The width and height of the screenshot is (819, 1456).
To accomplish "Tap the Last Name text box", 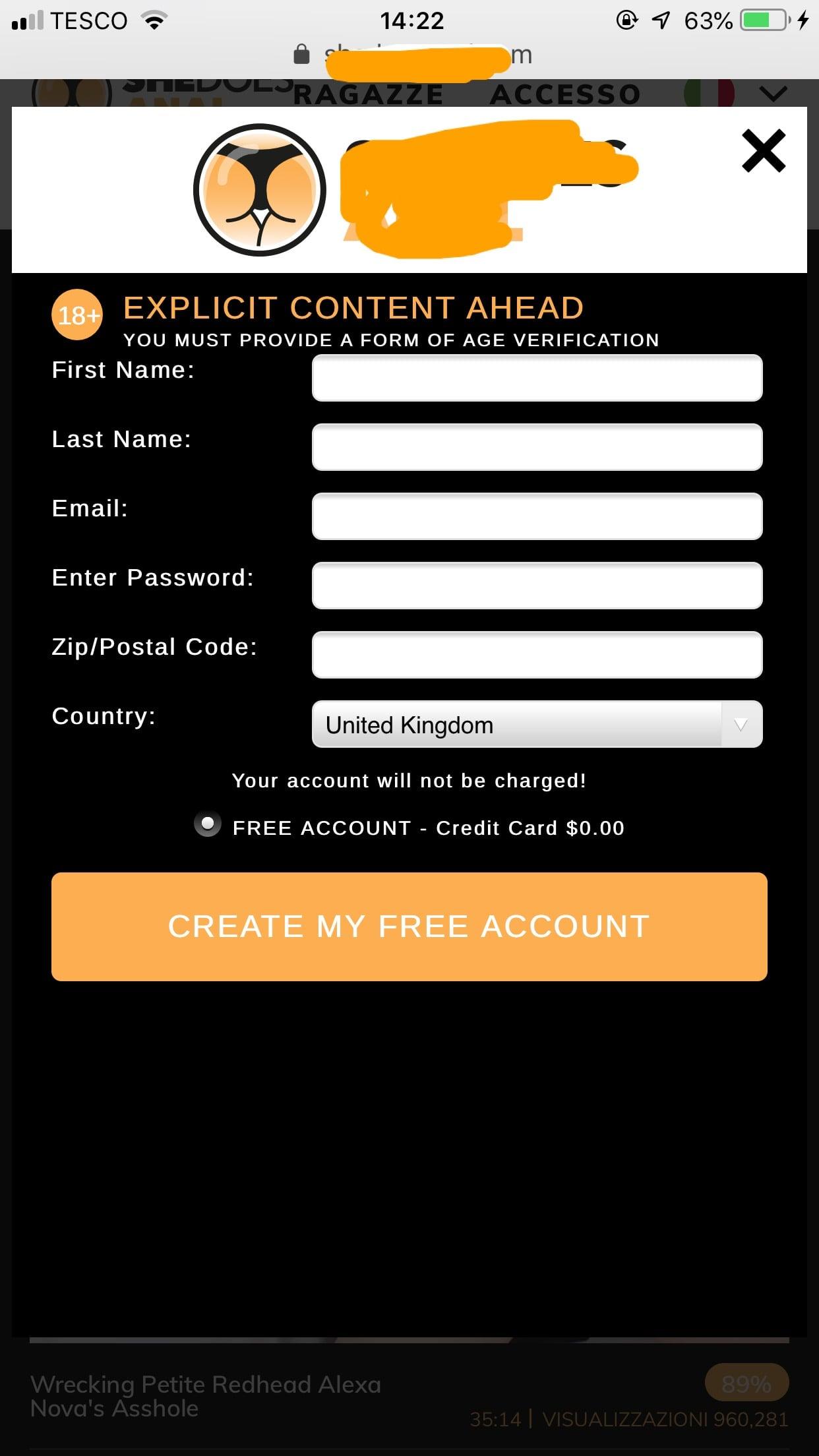I will 537,447.
